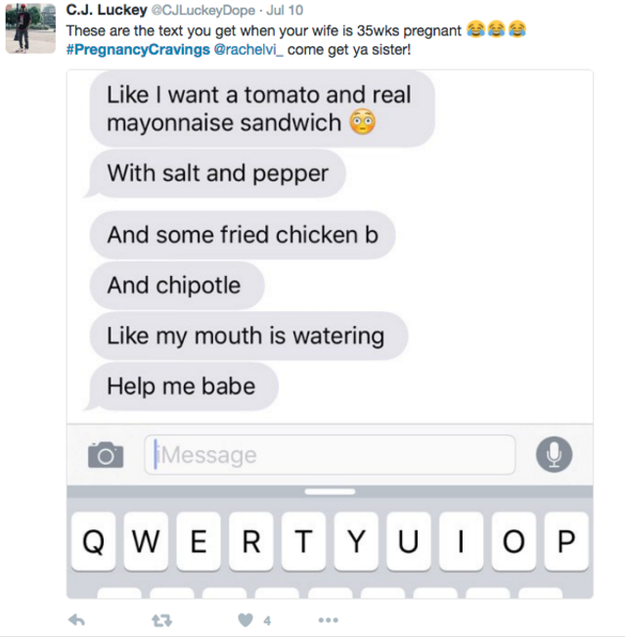Like the tweet with the heart icon

point(246,620)
